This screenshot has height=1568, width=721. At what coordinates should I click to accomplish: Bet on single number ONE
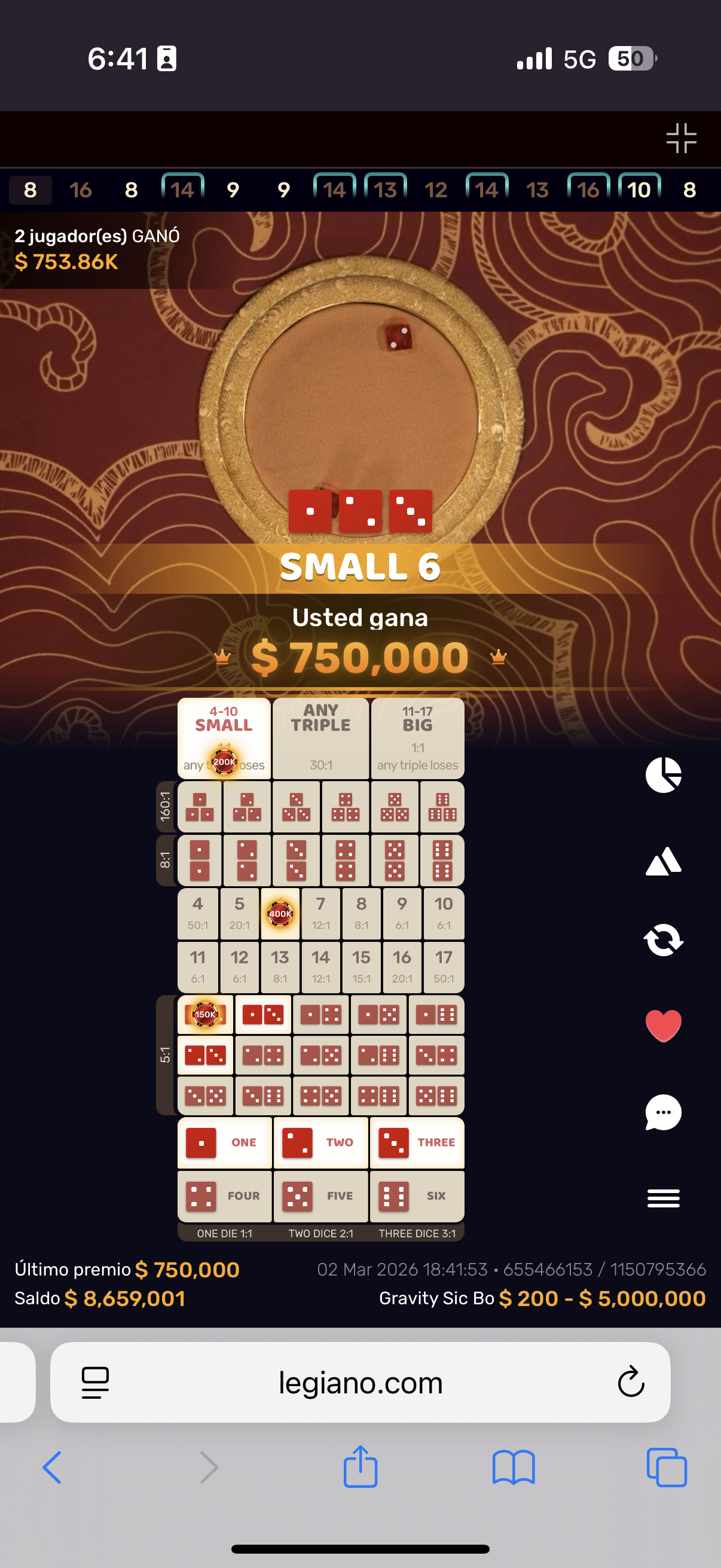[224, 1142]
